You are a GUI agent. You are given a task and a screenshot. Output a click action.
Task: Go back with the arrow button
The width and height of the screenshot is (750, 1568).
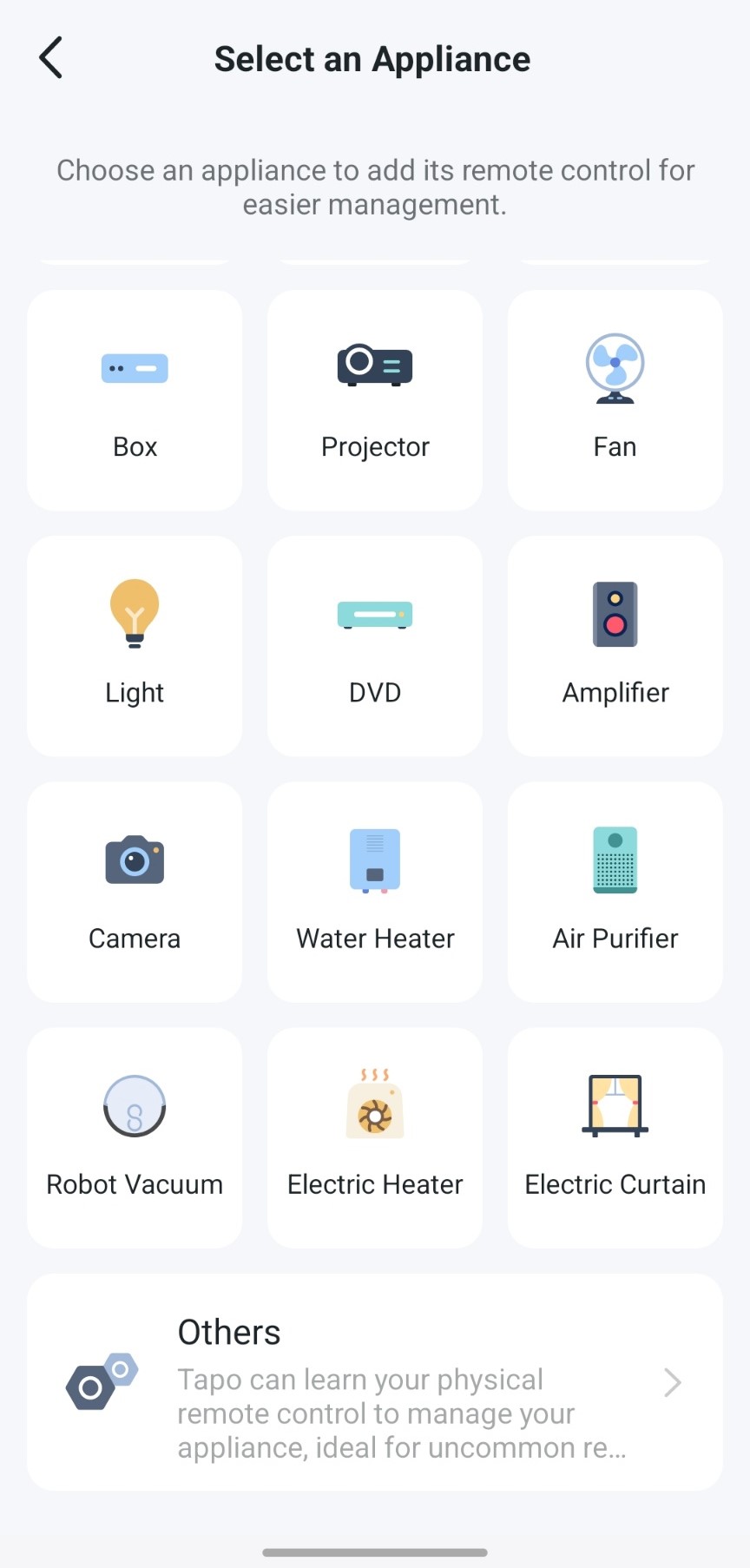coord(49,57)
